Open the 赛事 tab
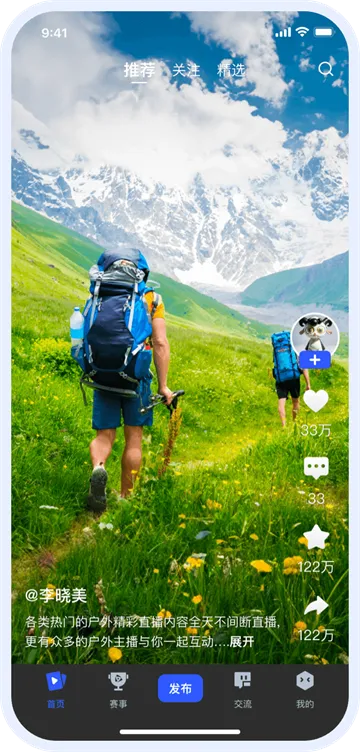 tap(118, 691)
